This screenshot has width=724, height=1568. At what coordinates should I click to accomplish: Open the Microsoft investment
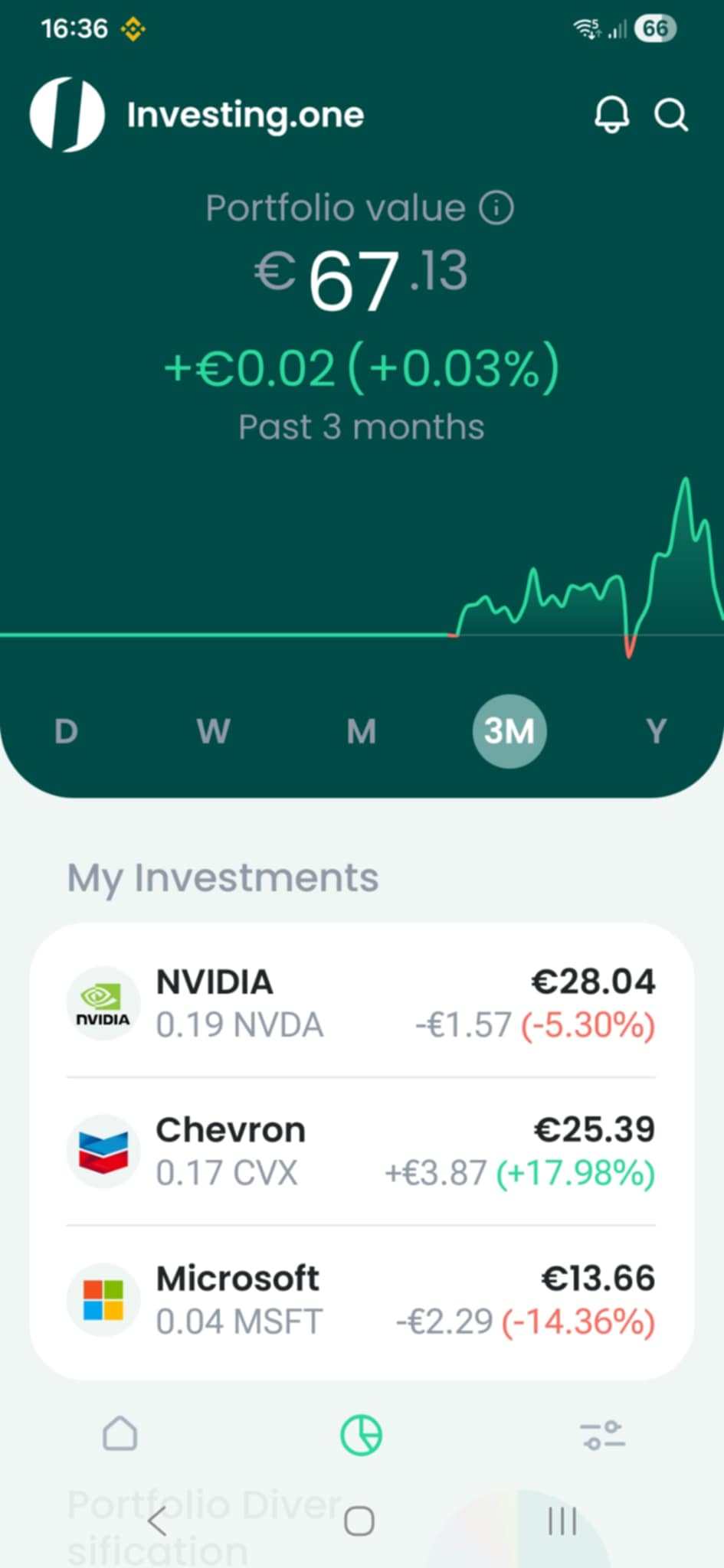click(362, 1299)
